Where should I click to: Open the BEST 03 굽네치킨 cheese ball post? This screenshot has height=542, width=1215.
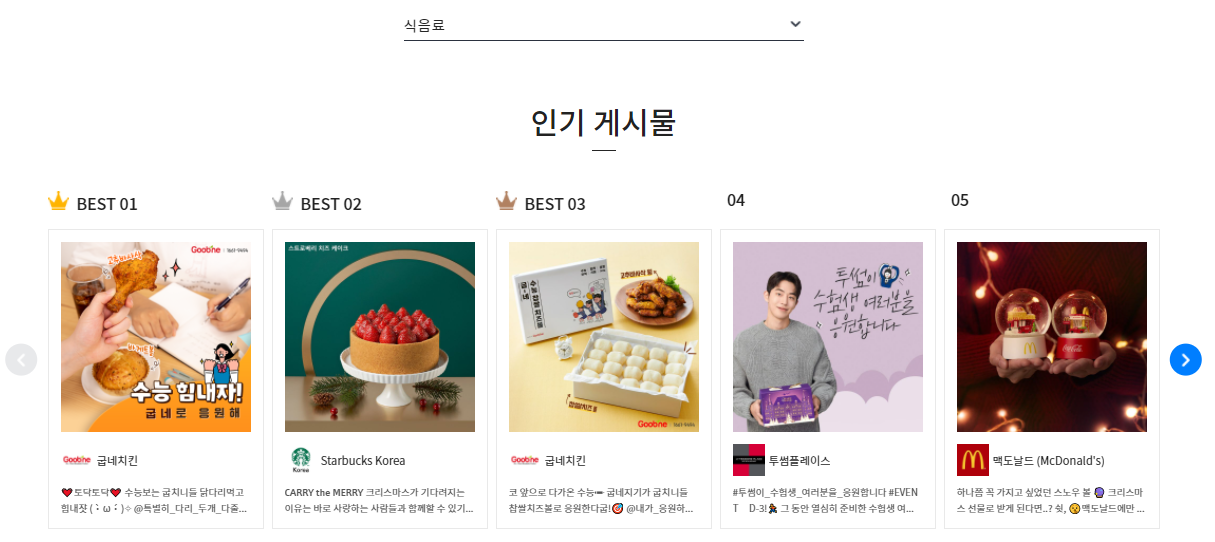click(x=604, y=337)
